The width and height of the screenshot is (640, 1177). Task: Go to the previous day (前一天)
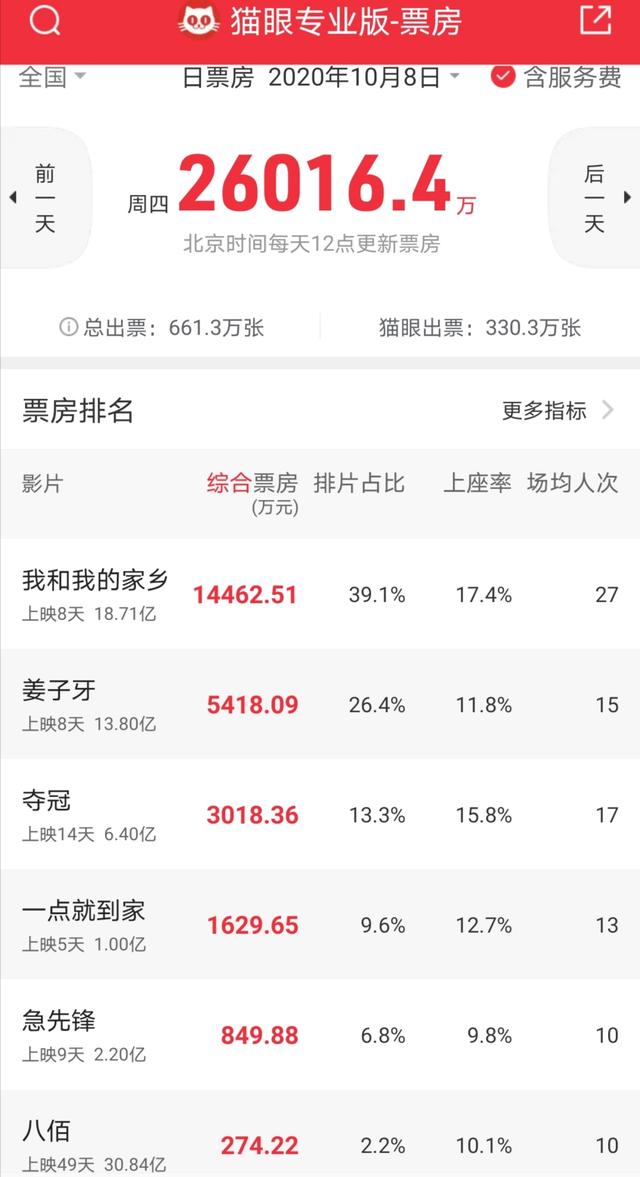(44, 198)
